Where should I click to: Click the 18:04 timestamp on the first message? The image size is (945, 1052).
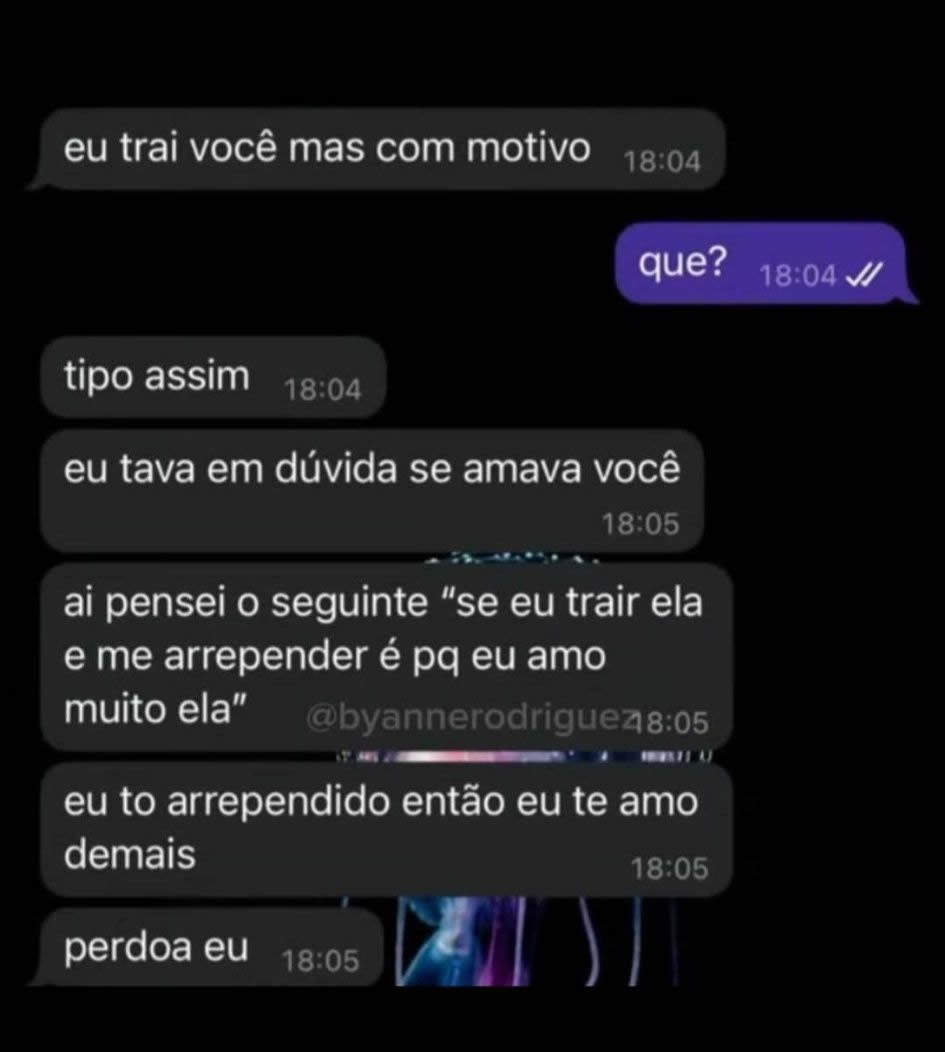(663, 160)
